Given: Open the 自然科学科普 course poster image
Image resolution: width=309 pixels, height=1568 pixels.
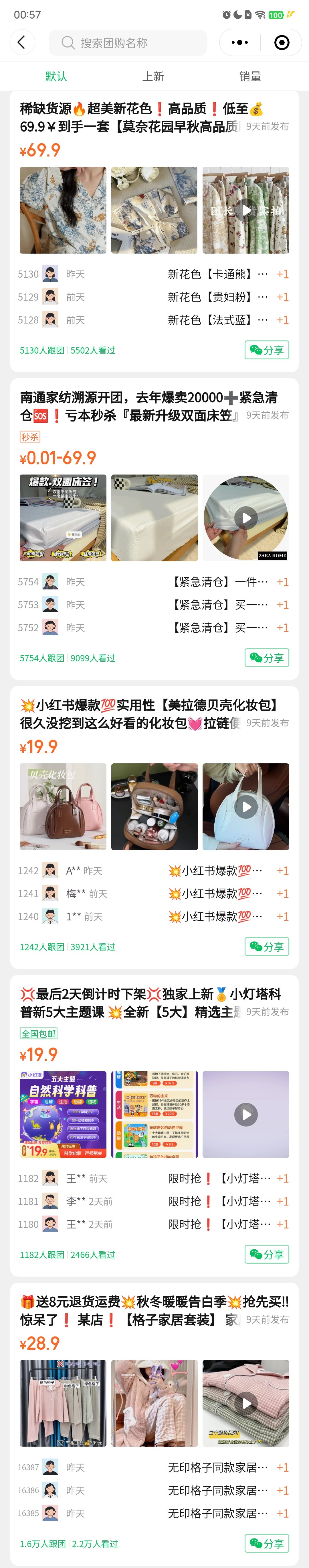Looking at the screenshot, I should tap(63, 1114).
